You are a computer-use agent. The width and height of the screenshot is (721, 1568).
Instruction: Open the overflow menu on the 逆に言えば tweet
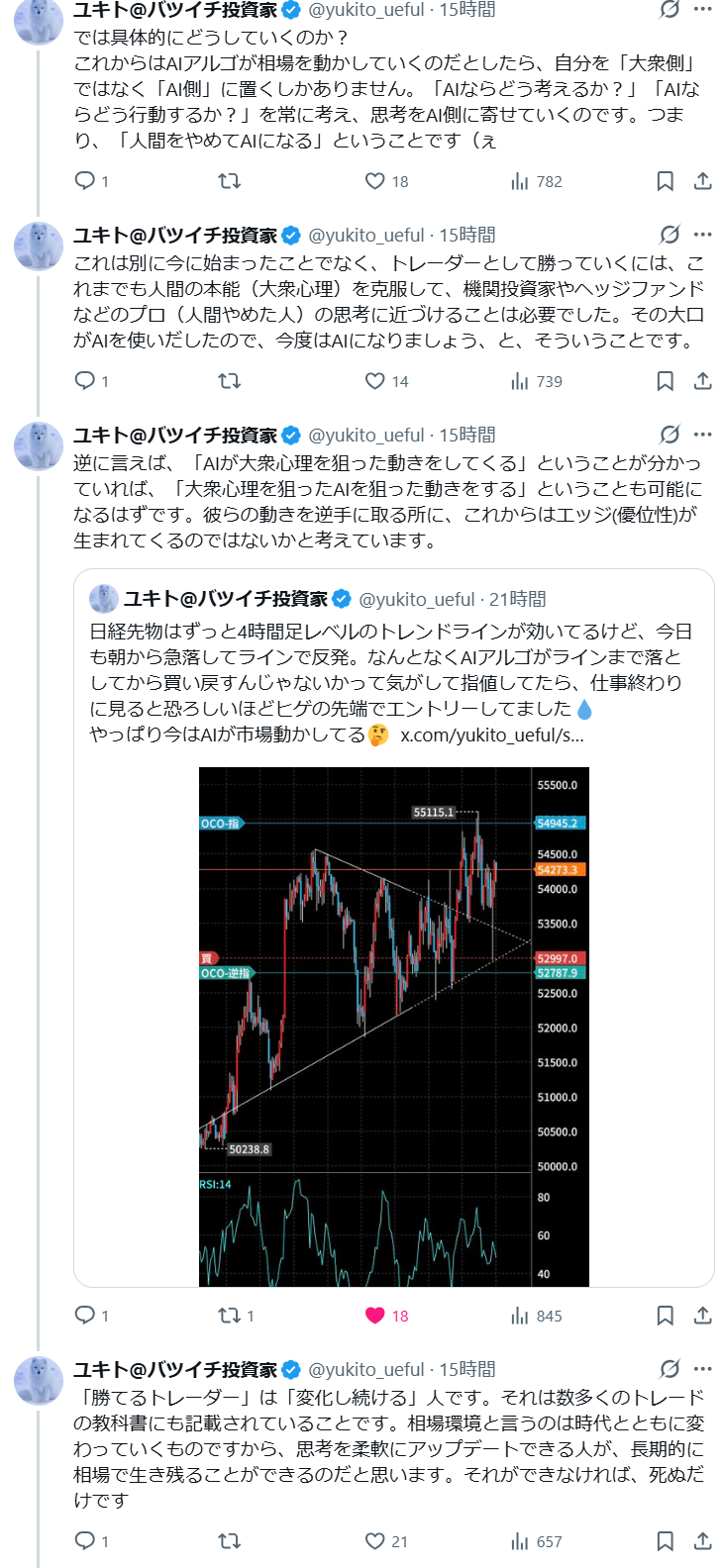click(x=703, y=435)
